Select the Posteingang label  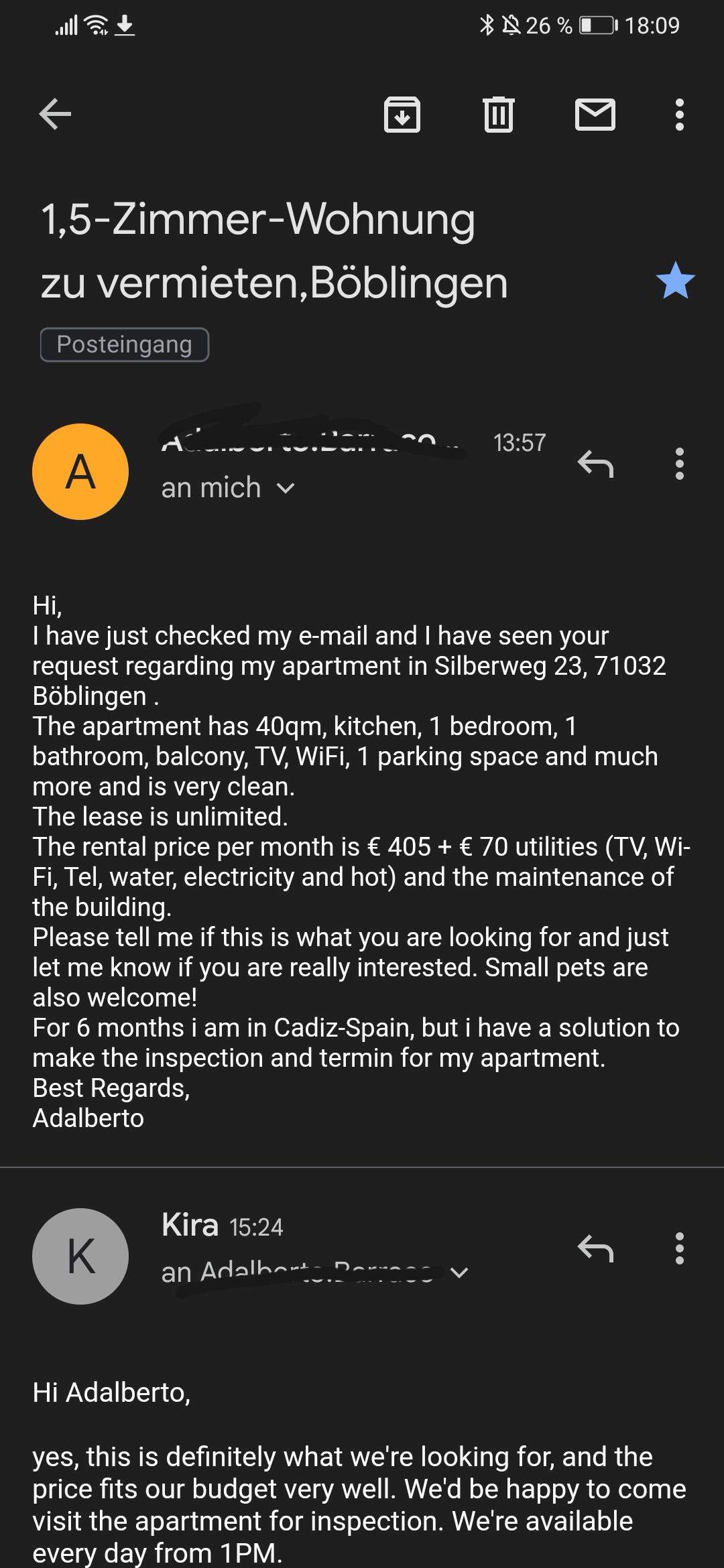[124, 344]
